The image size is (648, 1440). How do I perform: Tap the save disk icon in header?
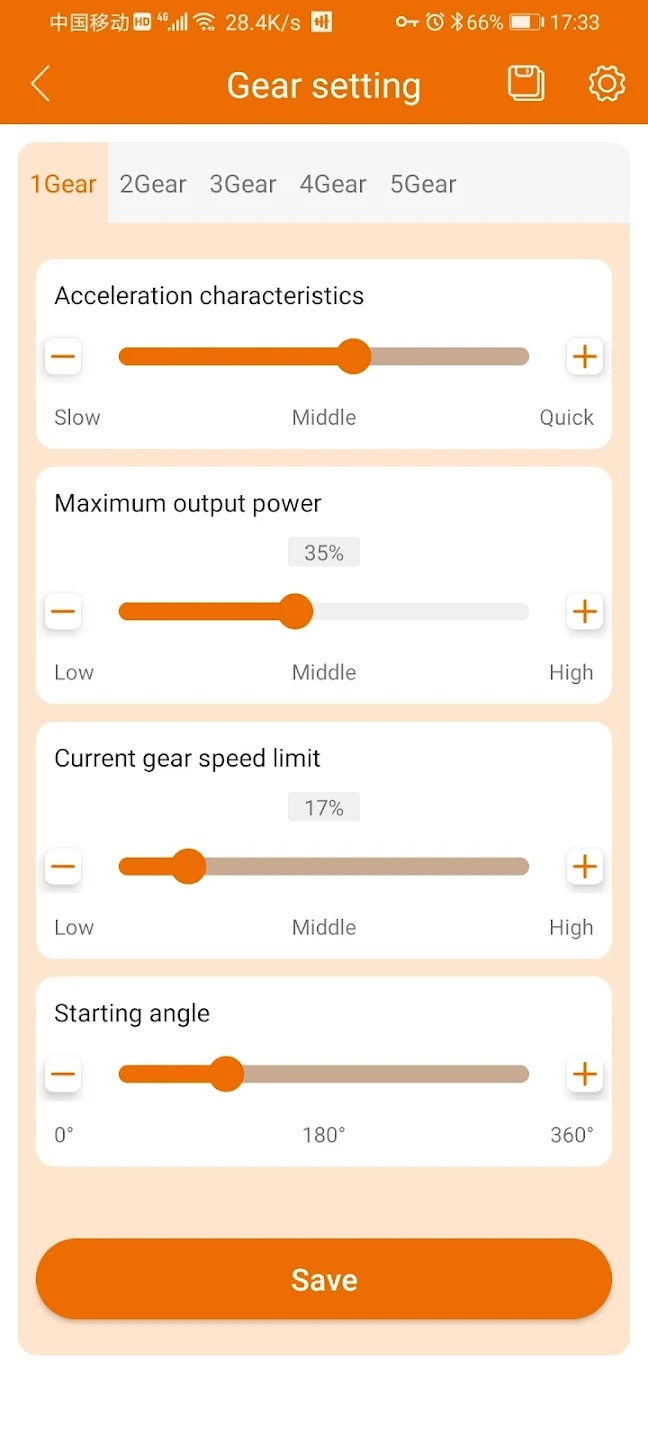point(526,83)
